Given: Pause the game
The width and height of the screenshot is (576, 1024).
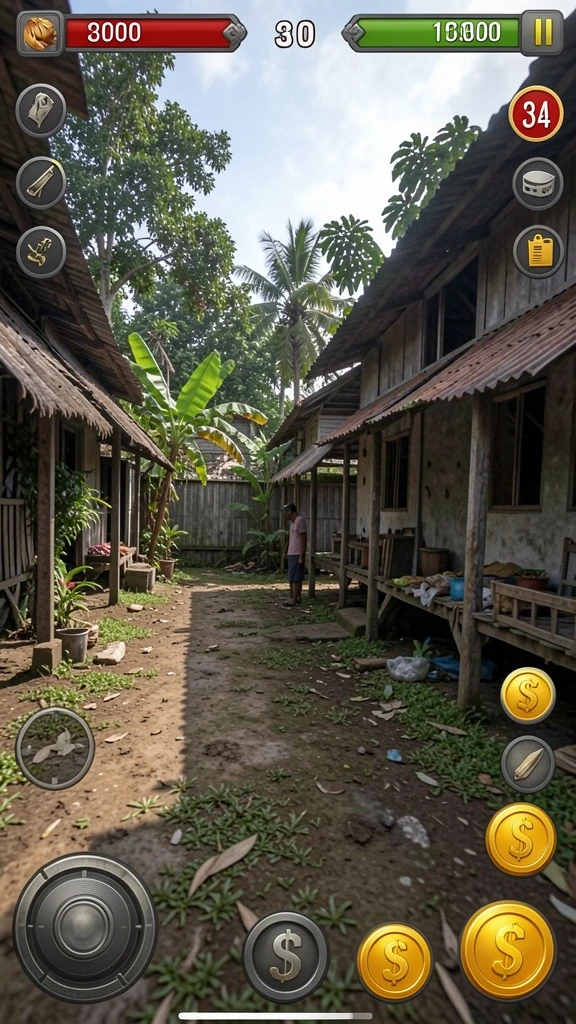Looking at the screenshot, I should 542,33.
